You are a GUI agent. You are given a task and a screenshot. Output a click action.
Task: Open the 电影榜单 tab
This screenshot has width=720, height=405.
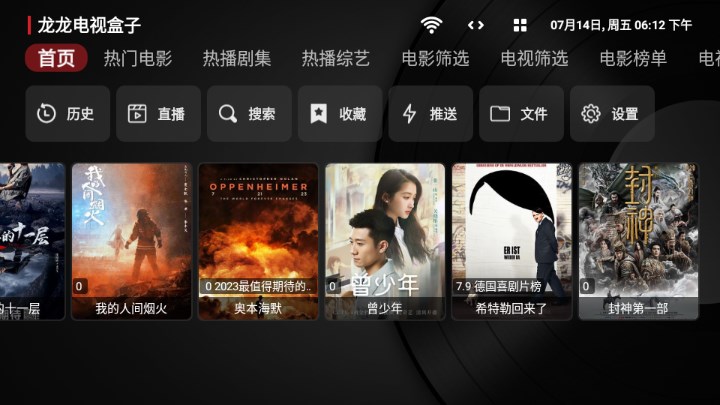pos(633,58)
